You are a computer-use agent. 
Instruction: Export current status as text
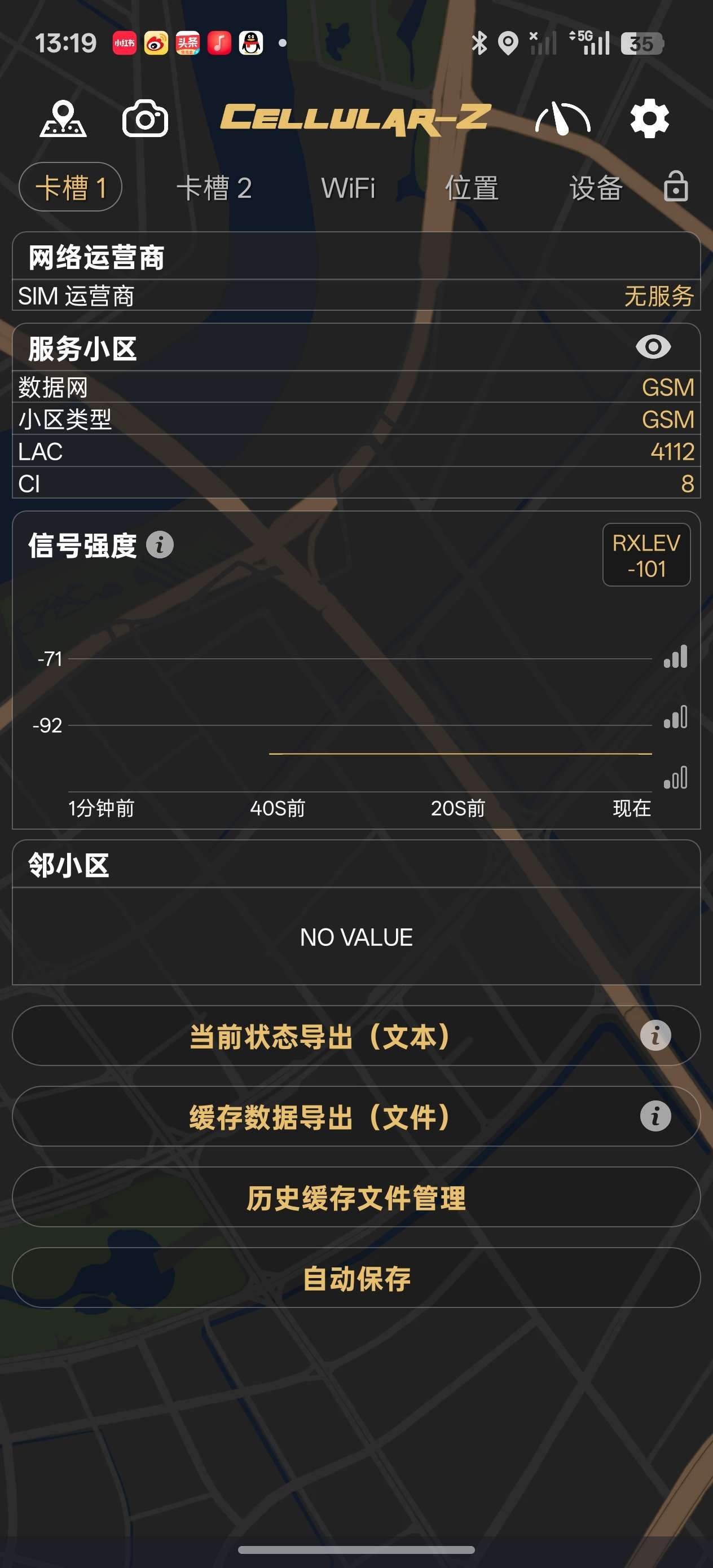[320, 1036]
